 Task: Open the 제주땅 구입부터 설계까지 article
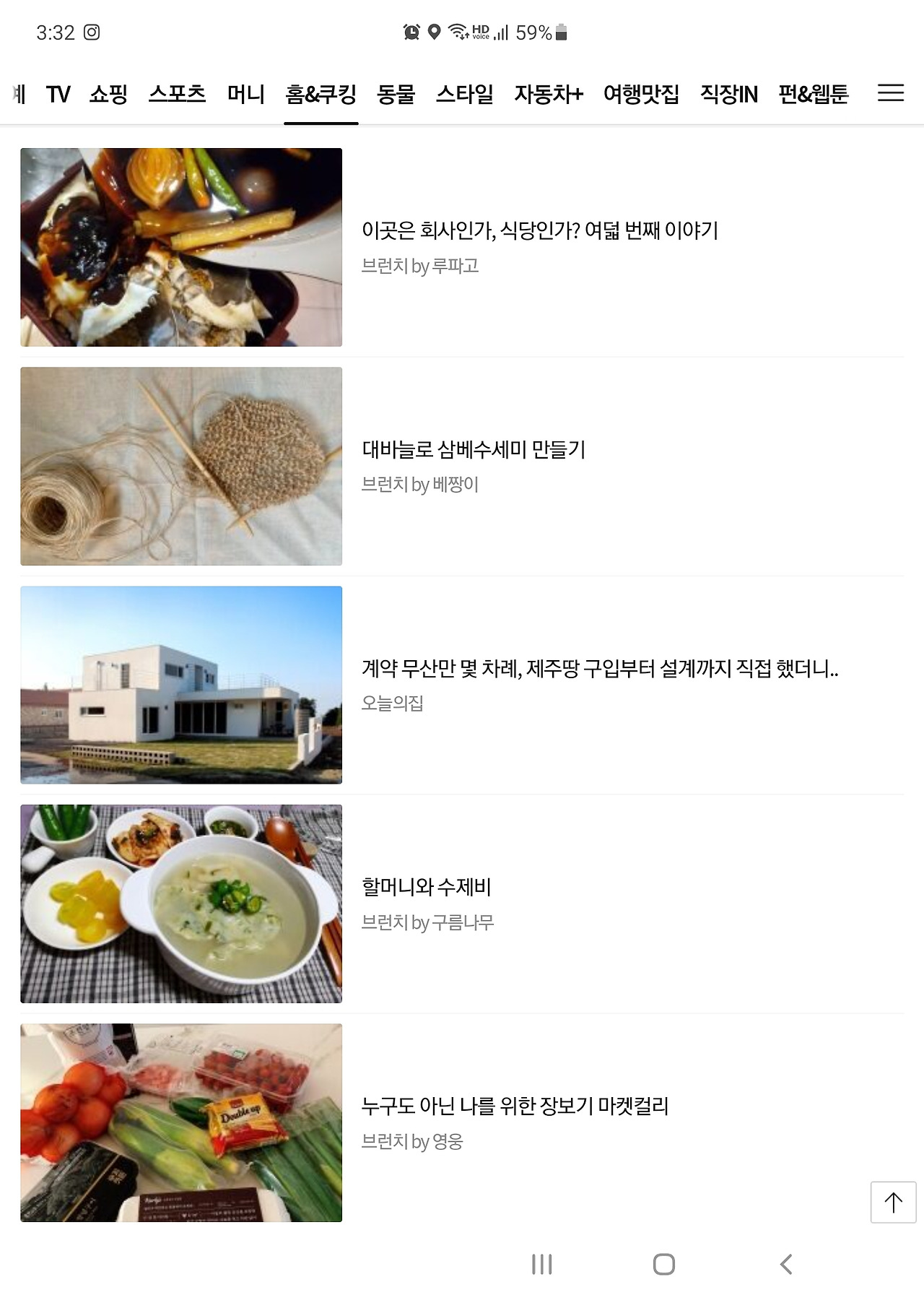point(599,669)
